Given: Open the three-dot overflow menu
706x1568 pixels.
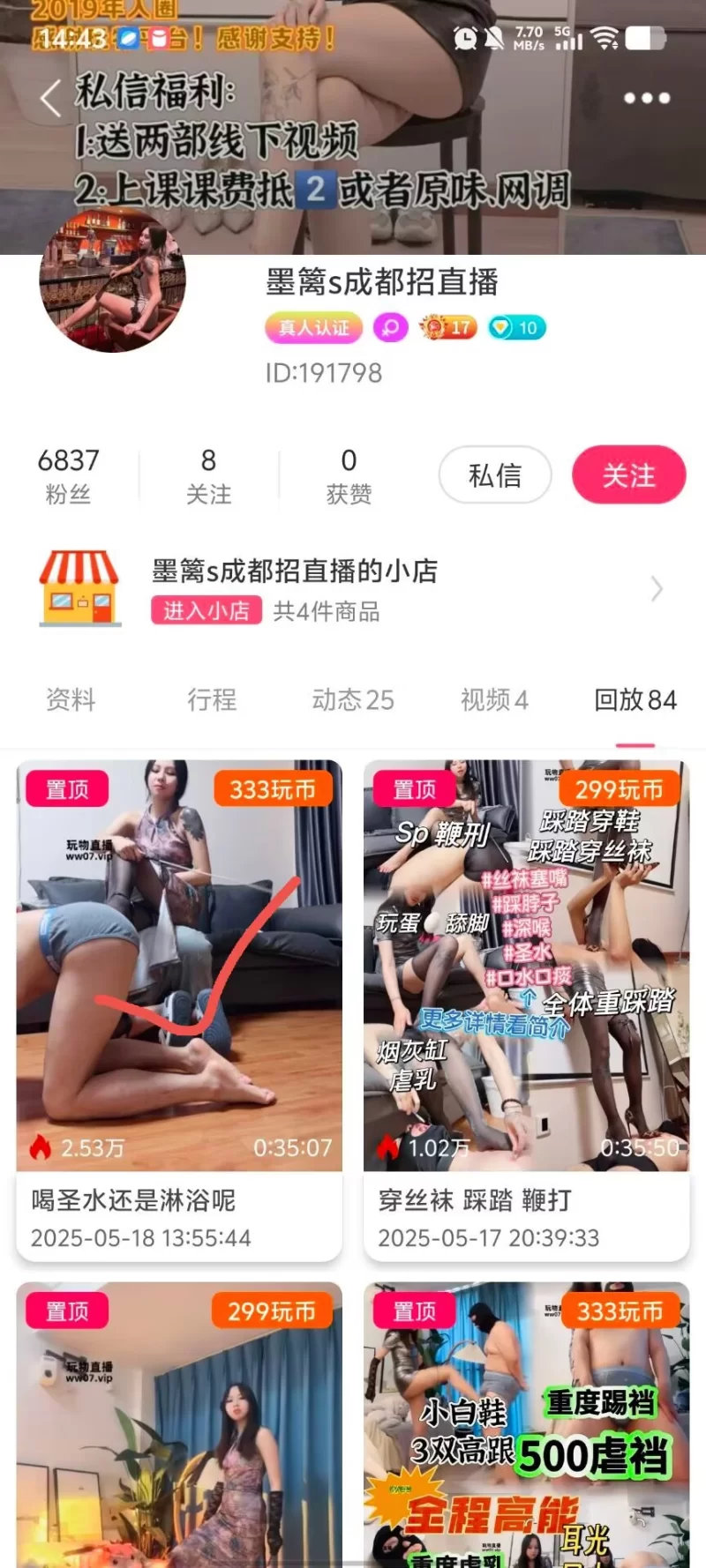Looking at the screenshot, I should [646, 98].
